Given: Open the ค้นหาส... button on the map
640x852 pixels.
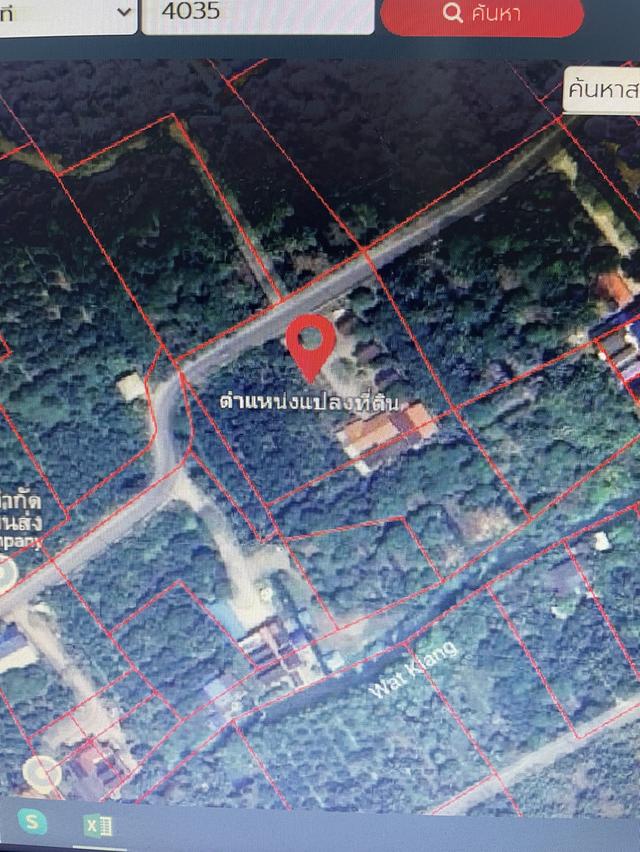Looking at the screenshot, I should (603, 92).
